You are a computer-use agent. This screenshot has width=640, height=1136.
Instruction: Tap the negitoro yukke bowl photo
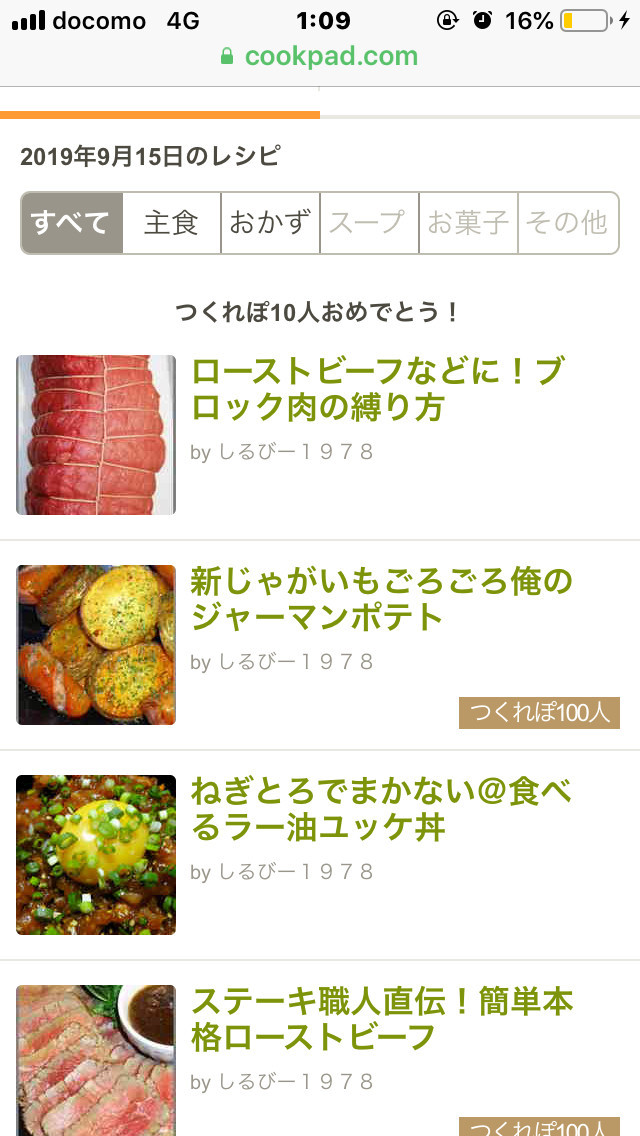[x=96, y=855]
